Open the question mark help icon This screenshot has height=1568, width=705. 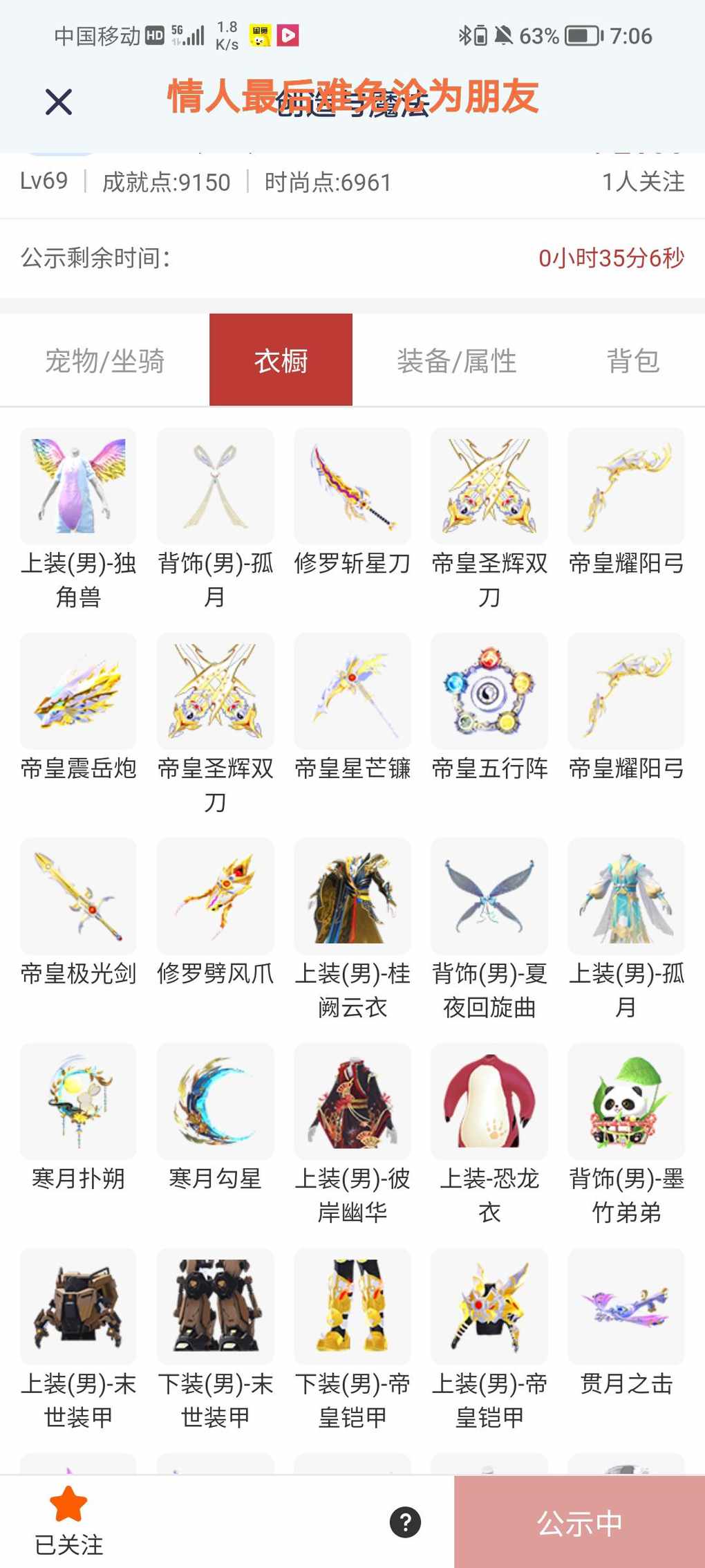coord(405,1522)
